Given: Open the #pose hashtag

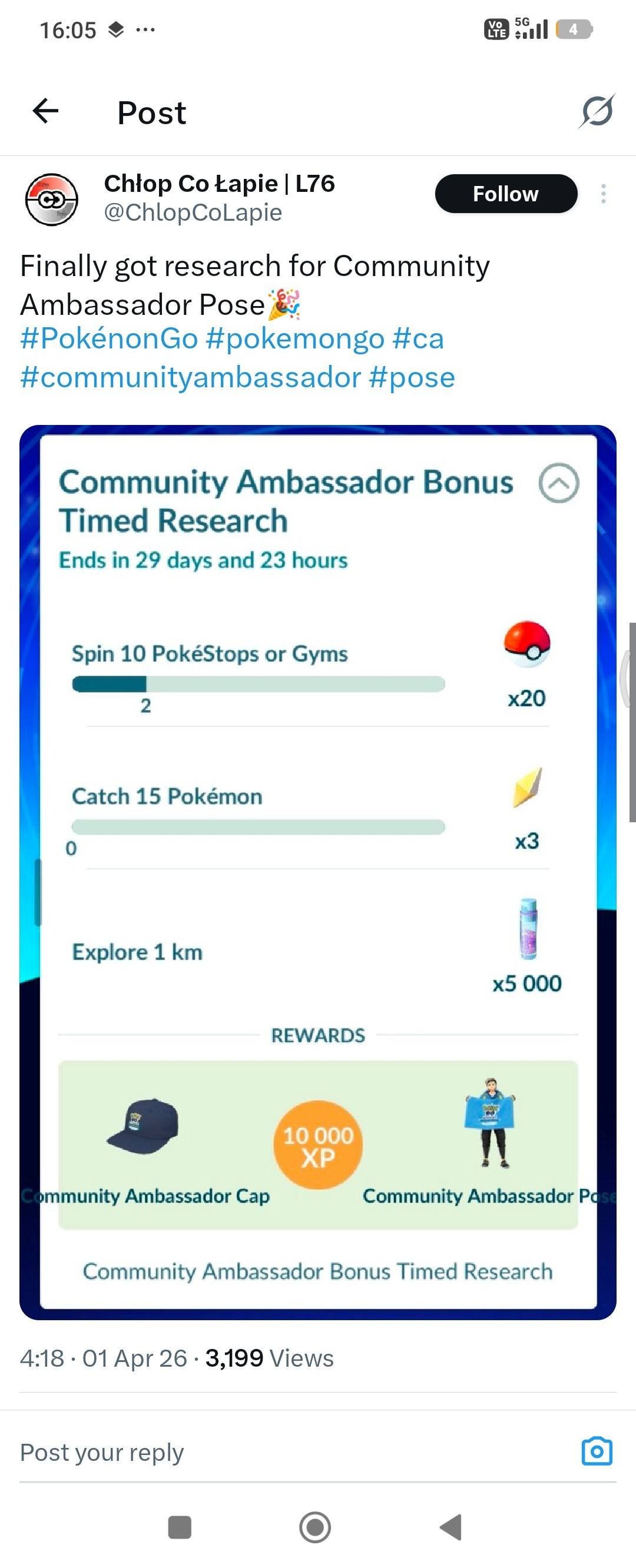Looking at the screenshot, I should coord(412,377).
